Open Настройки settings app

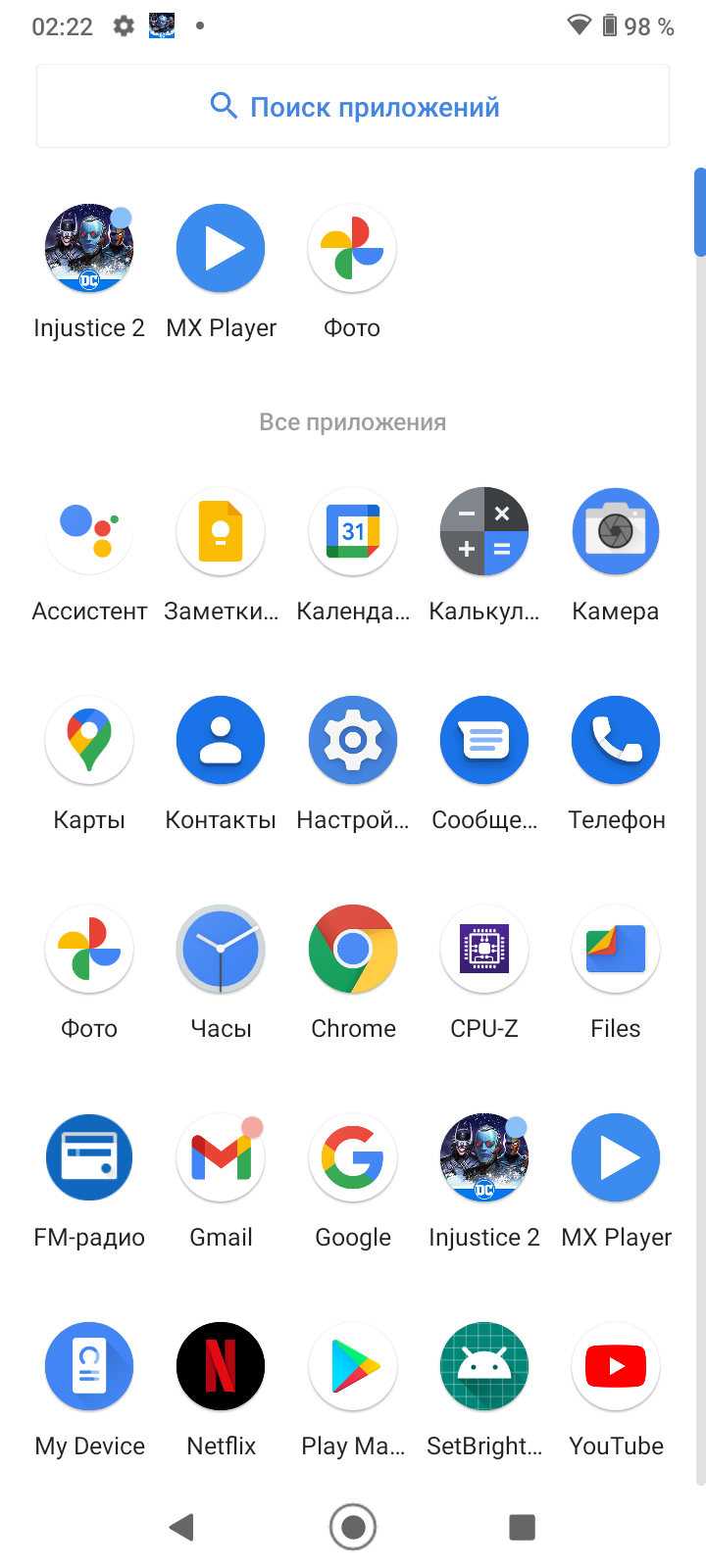(353, 741)
